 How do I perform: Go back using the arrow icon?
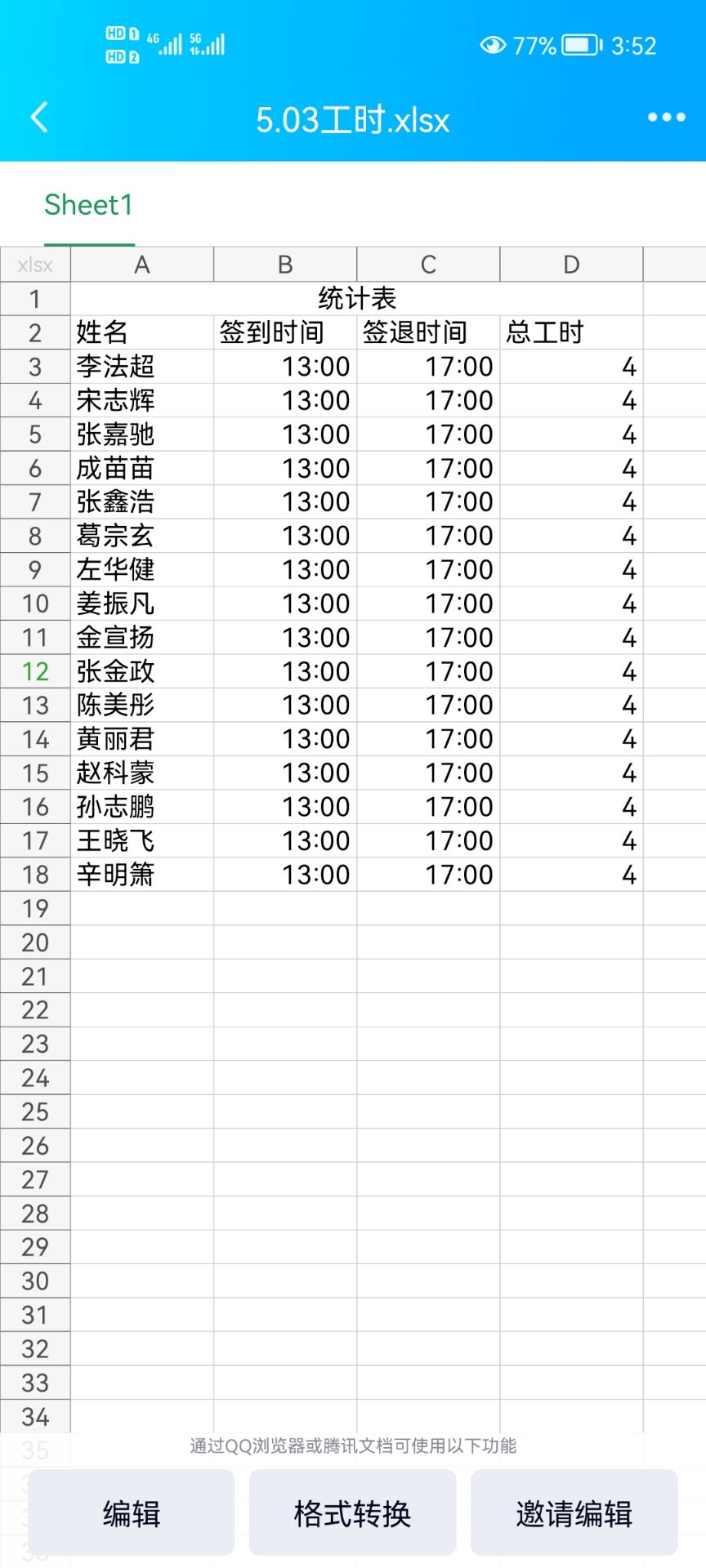click(x=38, y=118)
